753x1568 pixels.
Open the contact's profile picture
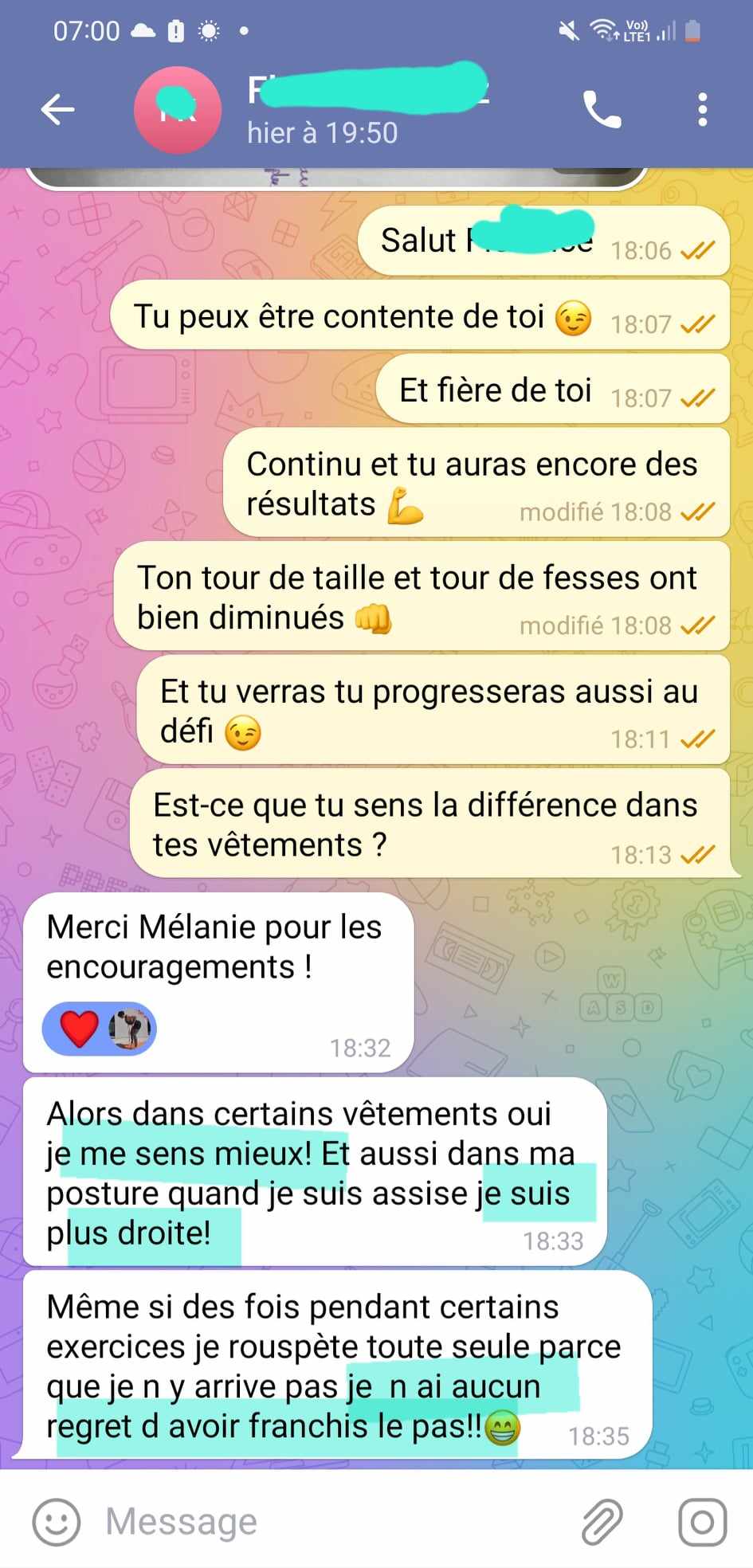pos(177,109)
